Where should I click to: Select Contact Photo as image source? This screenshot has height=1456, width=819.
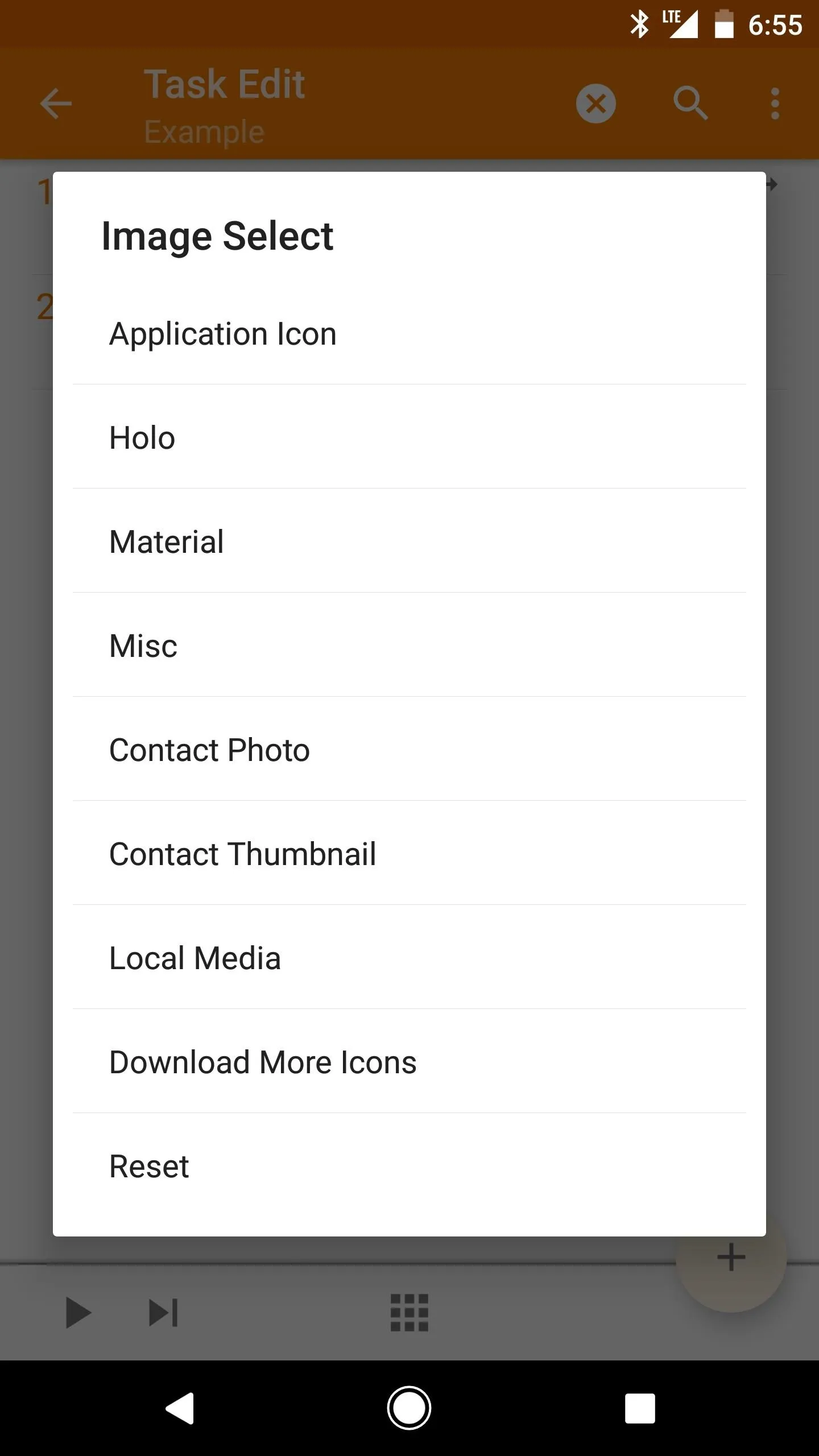(409, 749)
